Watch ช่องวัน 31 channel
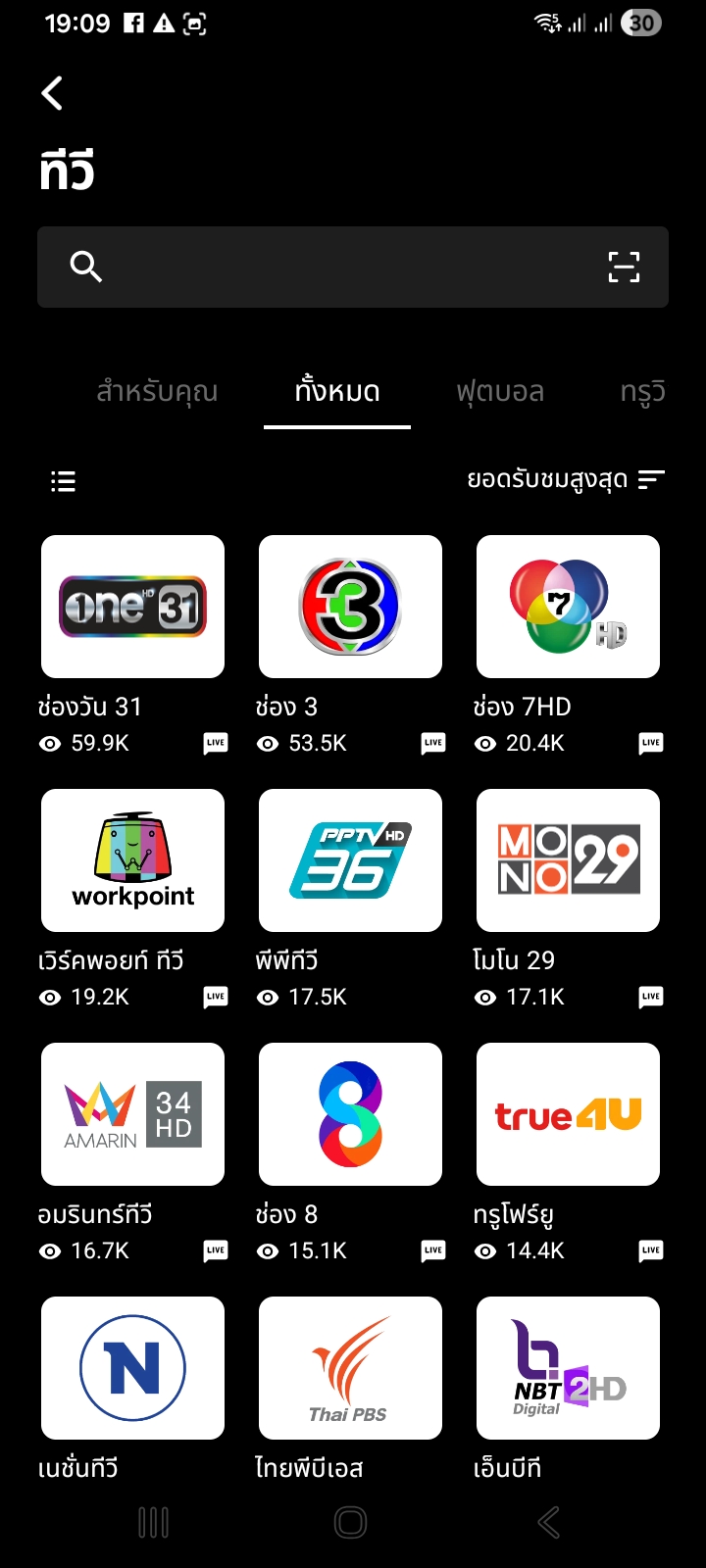The height and width of the screenshot is (1568, 706). pyautogui.click(x=133, y=607)
